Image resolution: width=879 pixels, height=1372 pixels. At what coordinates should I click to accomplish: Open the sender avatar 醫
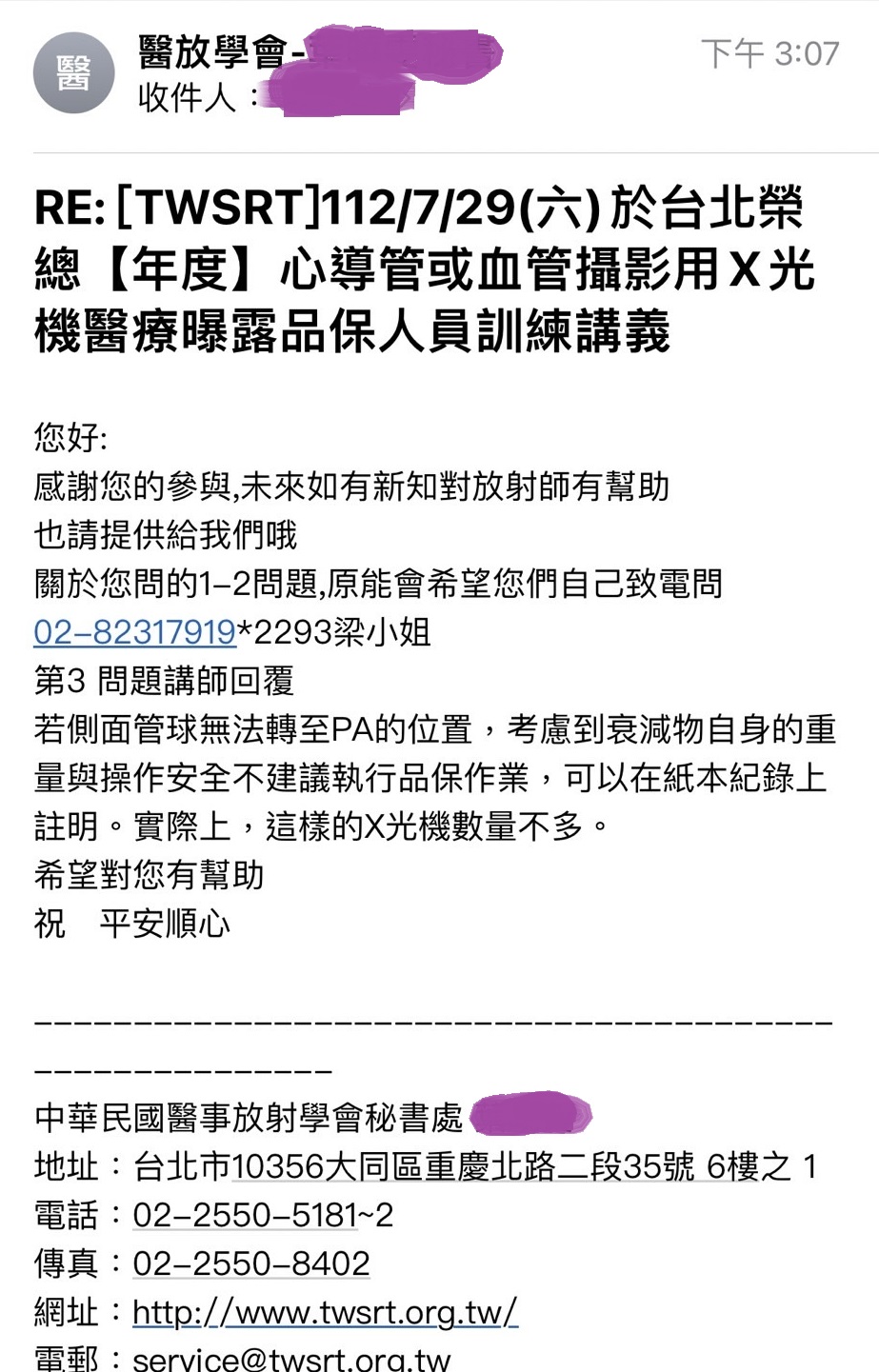click(x=73, y=73)
